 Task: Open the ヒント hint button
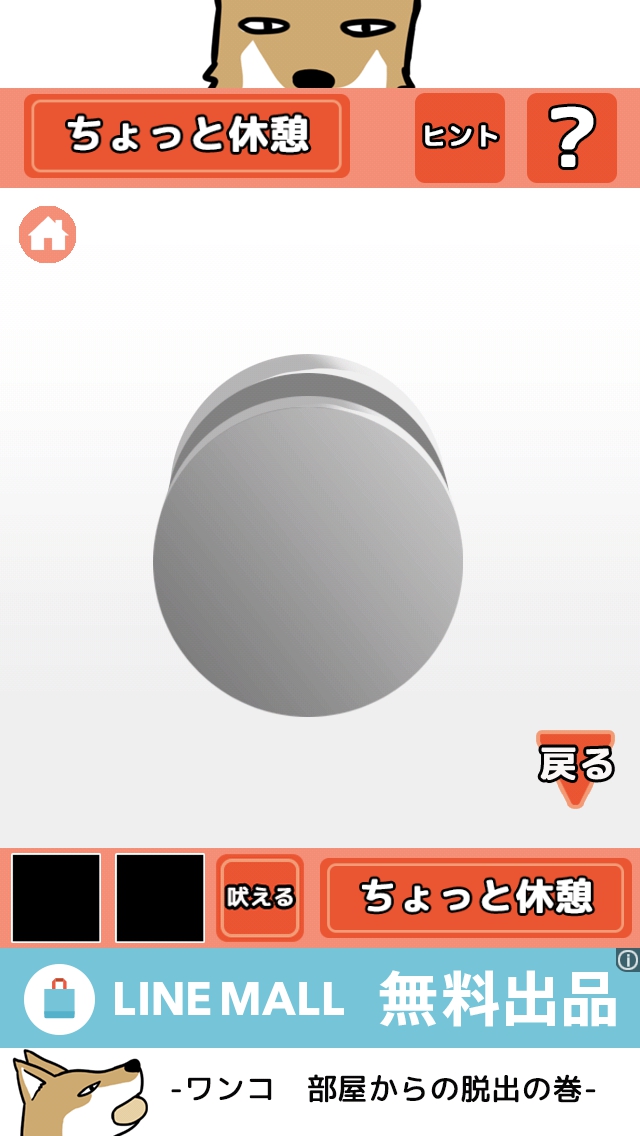click(x=460, y=138)
